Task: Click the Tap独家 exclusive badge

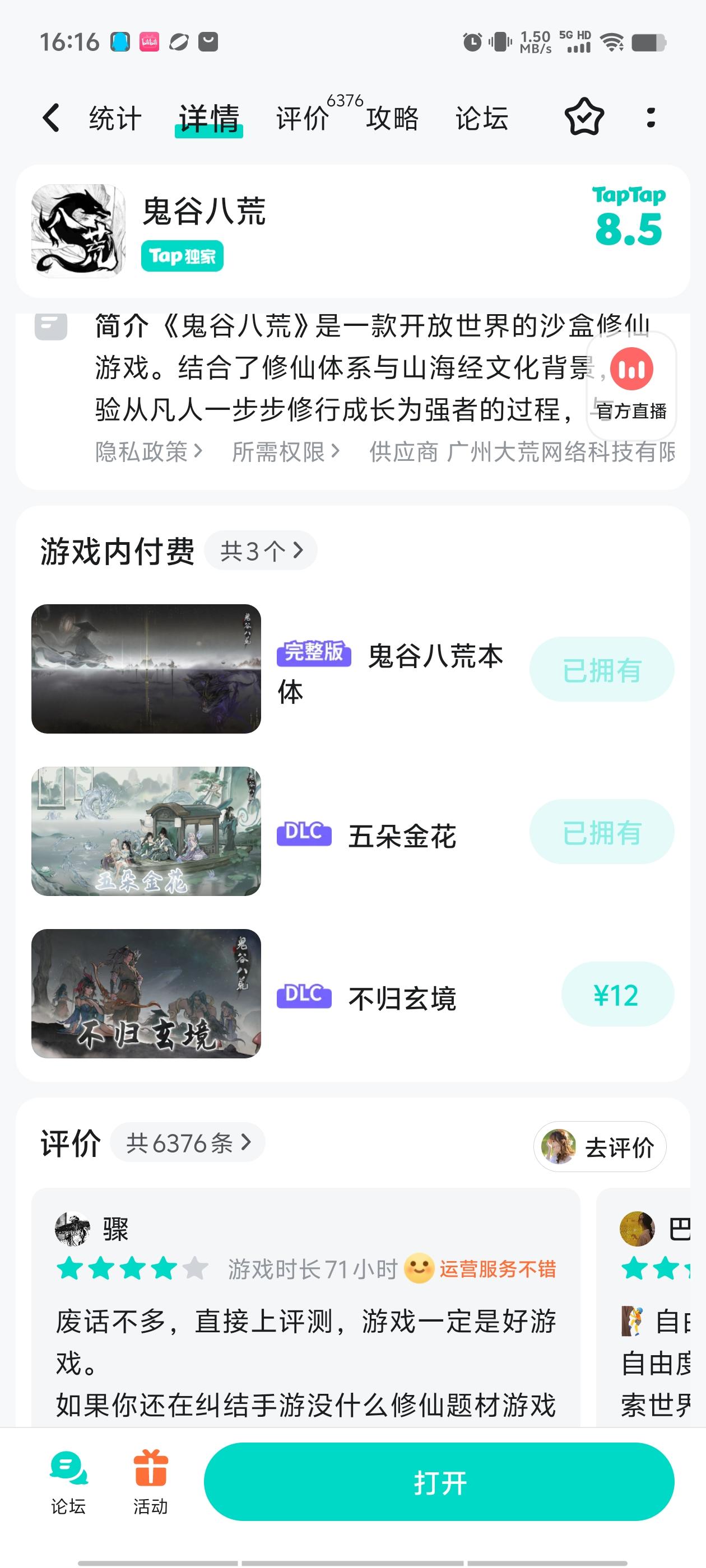Action: [182, 257]
